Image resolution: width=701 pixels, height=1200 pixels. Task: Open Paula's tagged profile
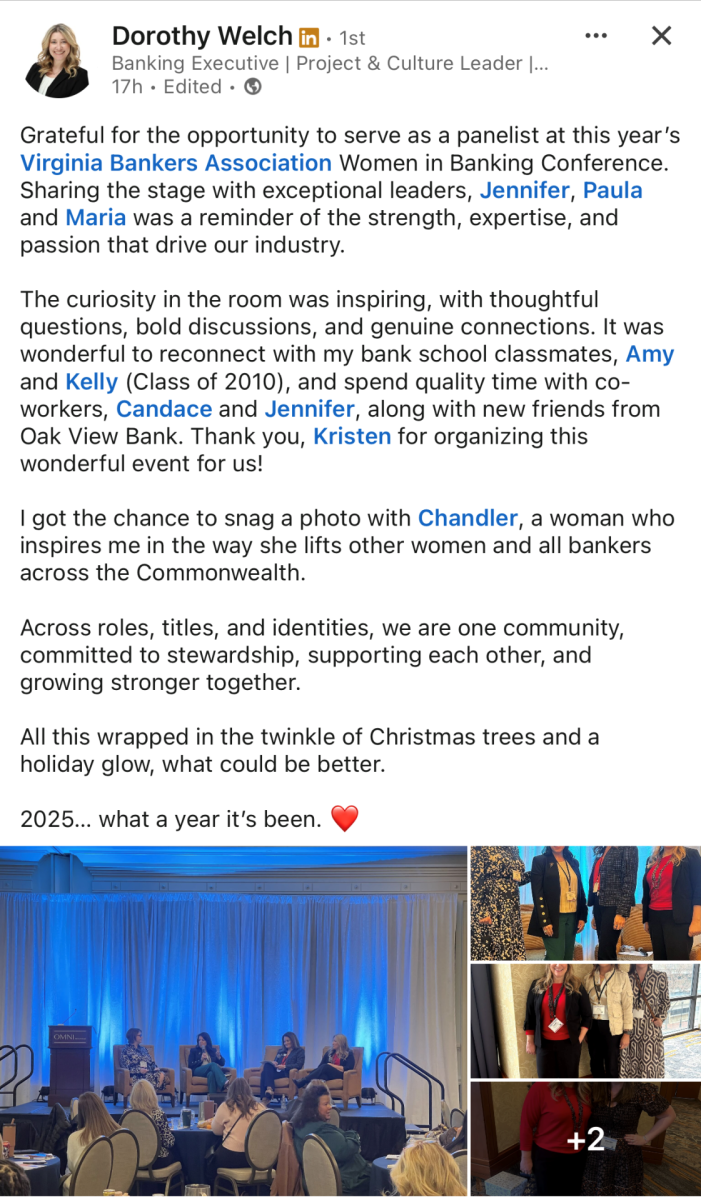pos(612,190)
